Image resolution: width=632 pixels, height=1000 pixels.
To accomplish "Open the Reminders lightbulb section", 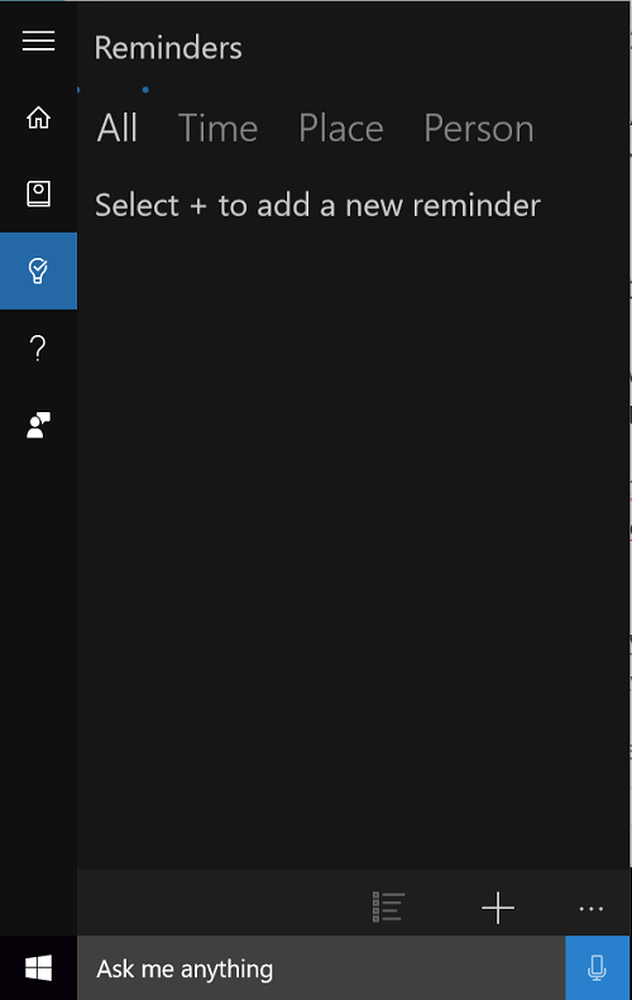I will tap(38, 271).
